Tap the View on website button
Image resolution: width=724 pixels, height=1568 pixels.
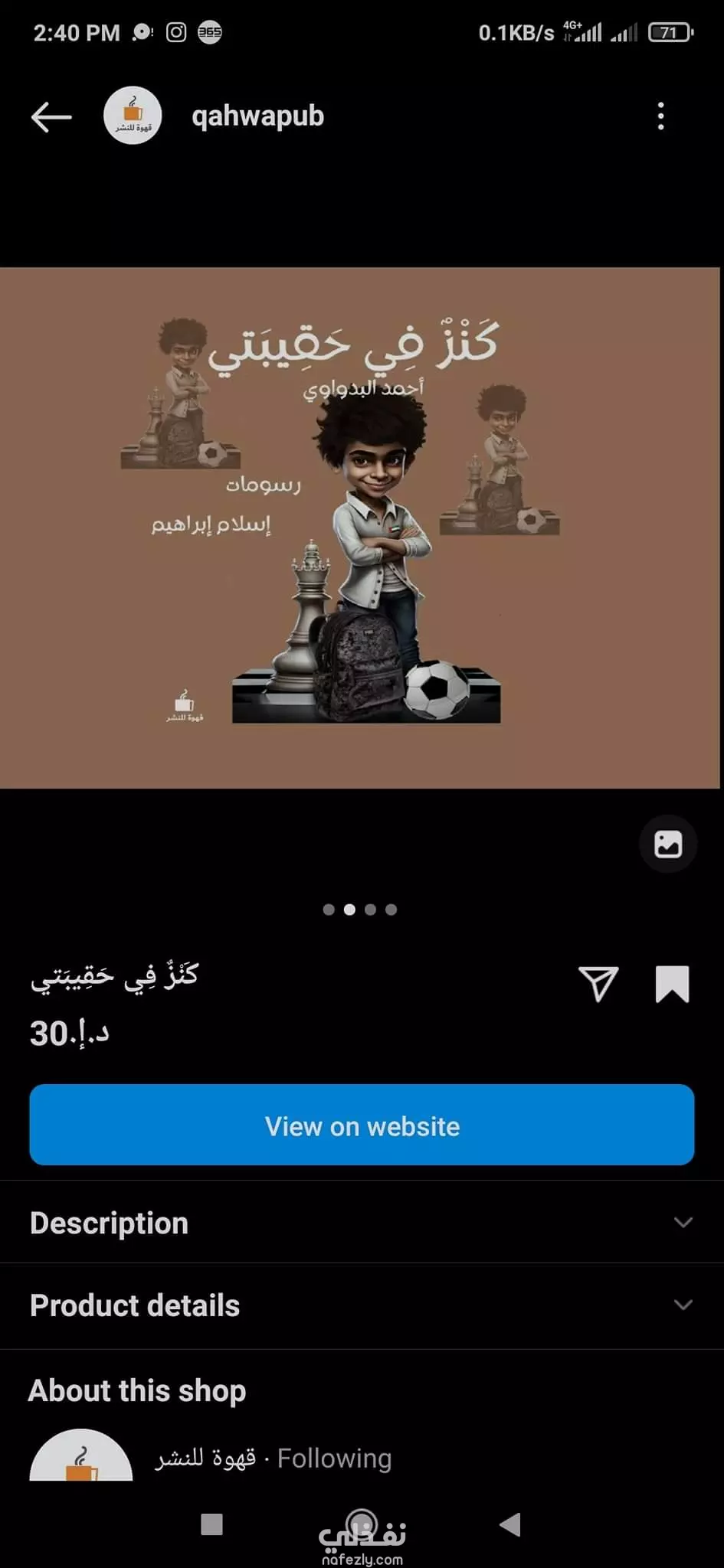tap(362, 1125)
